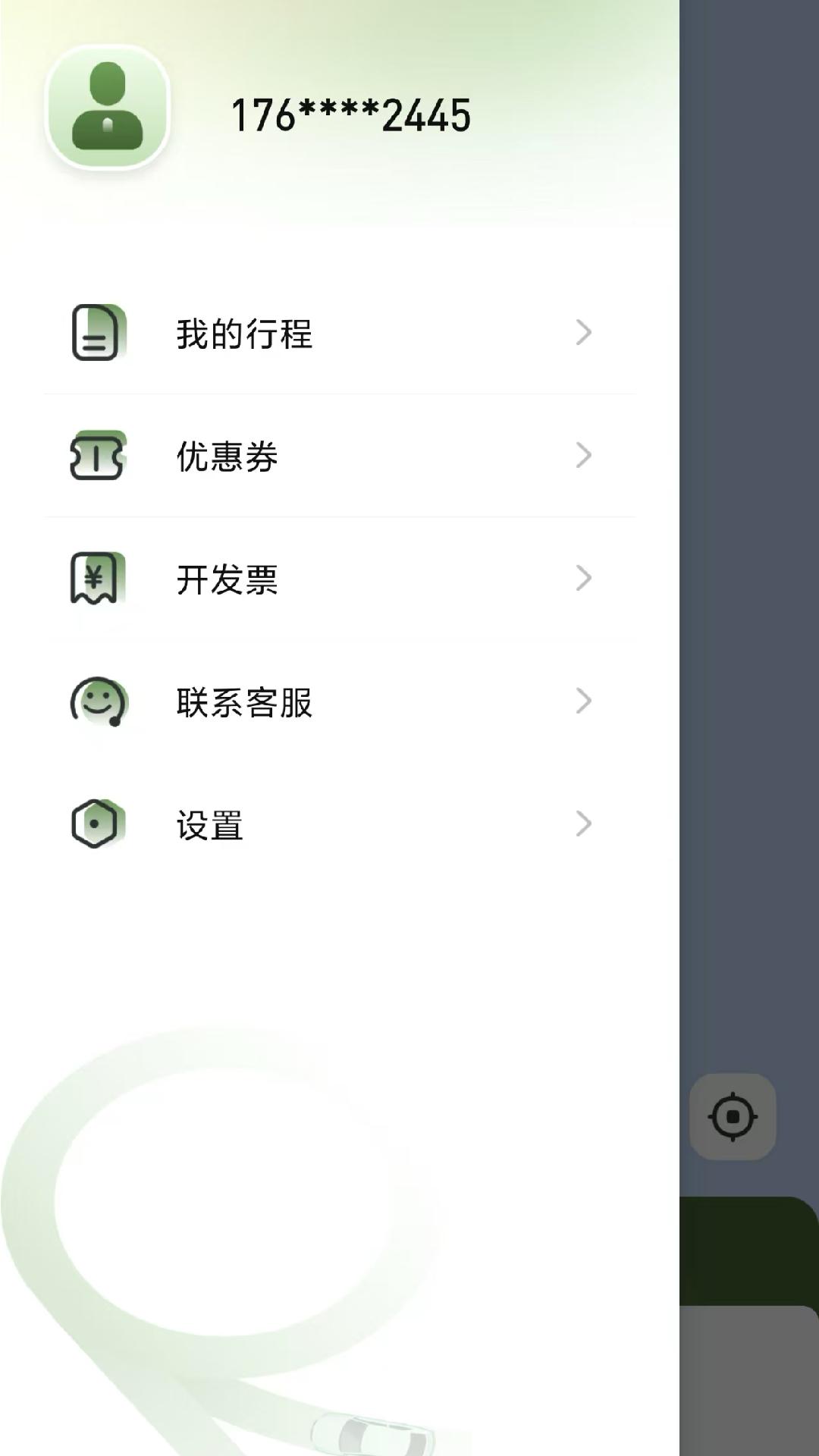The width and height of the screenshot is (819, 1456).
Task: Expand the 开发票 row chevron
Action: pyautogui.click(x=582, y=579)
